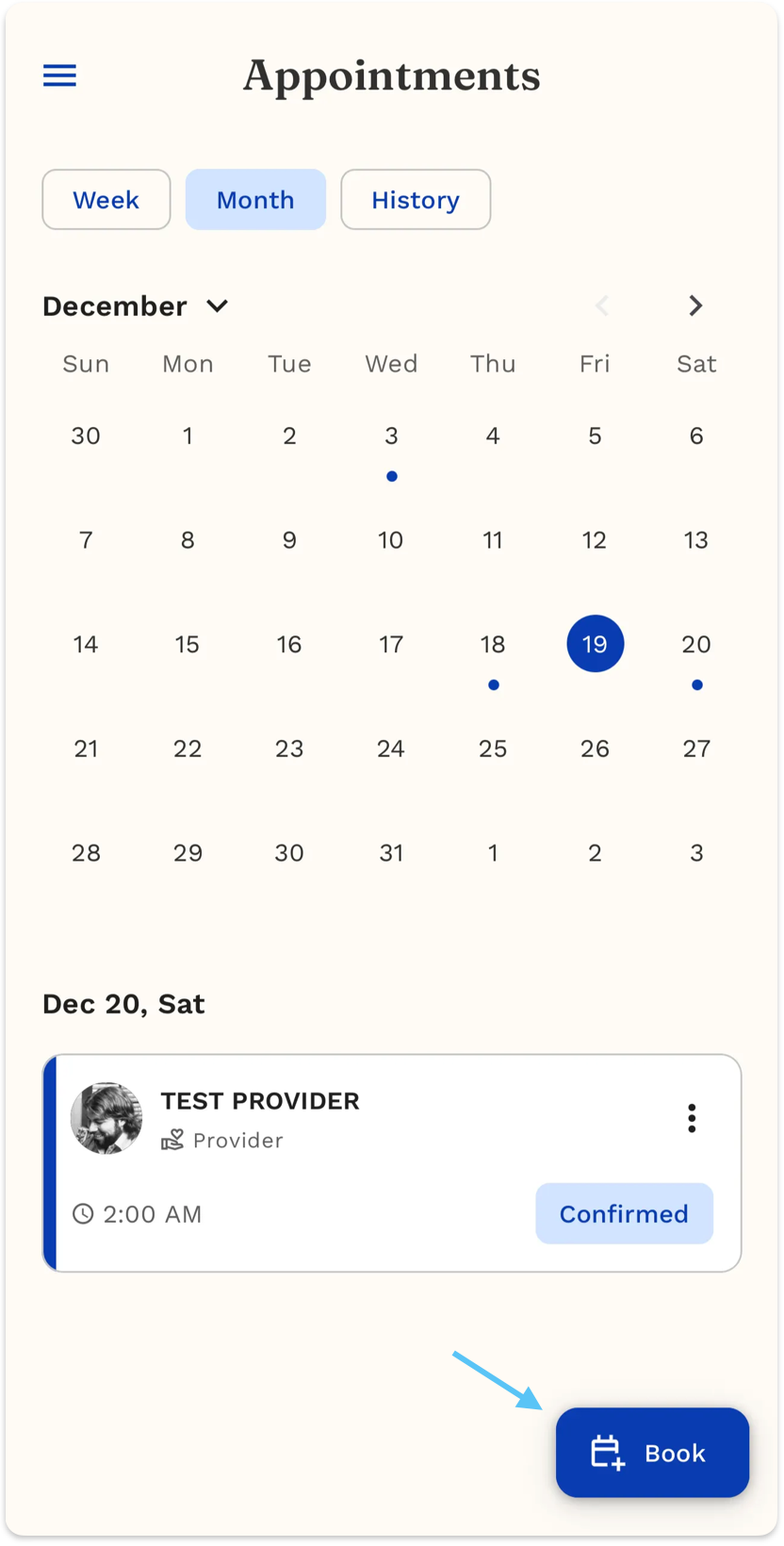
Task: Open the History tab
Action: click(416, 200)
